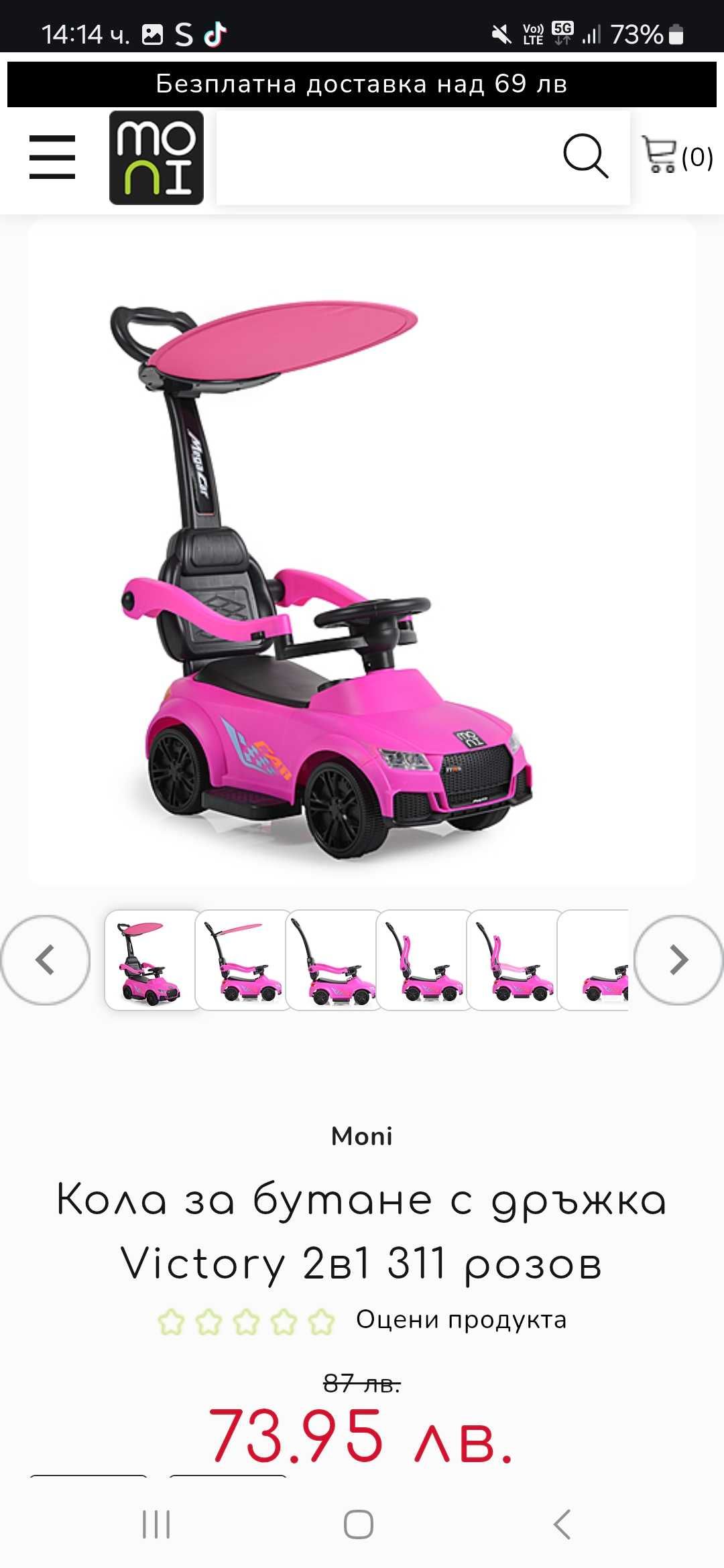Show next gallery thumbnails
The image size is (724, 1568).
[678, 960]
